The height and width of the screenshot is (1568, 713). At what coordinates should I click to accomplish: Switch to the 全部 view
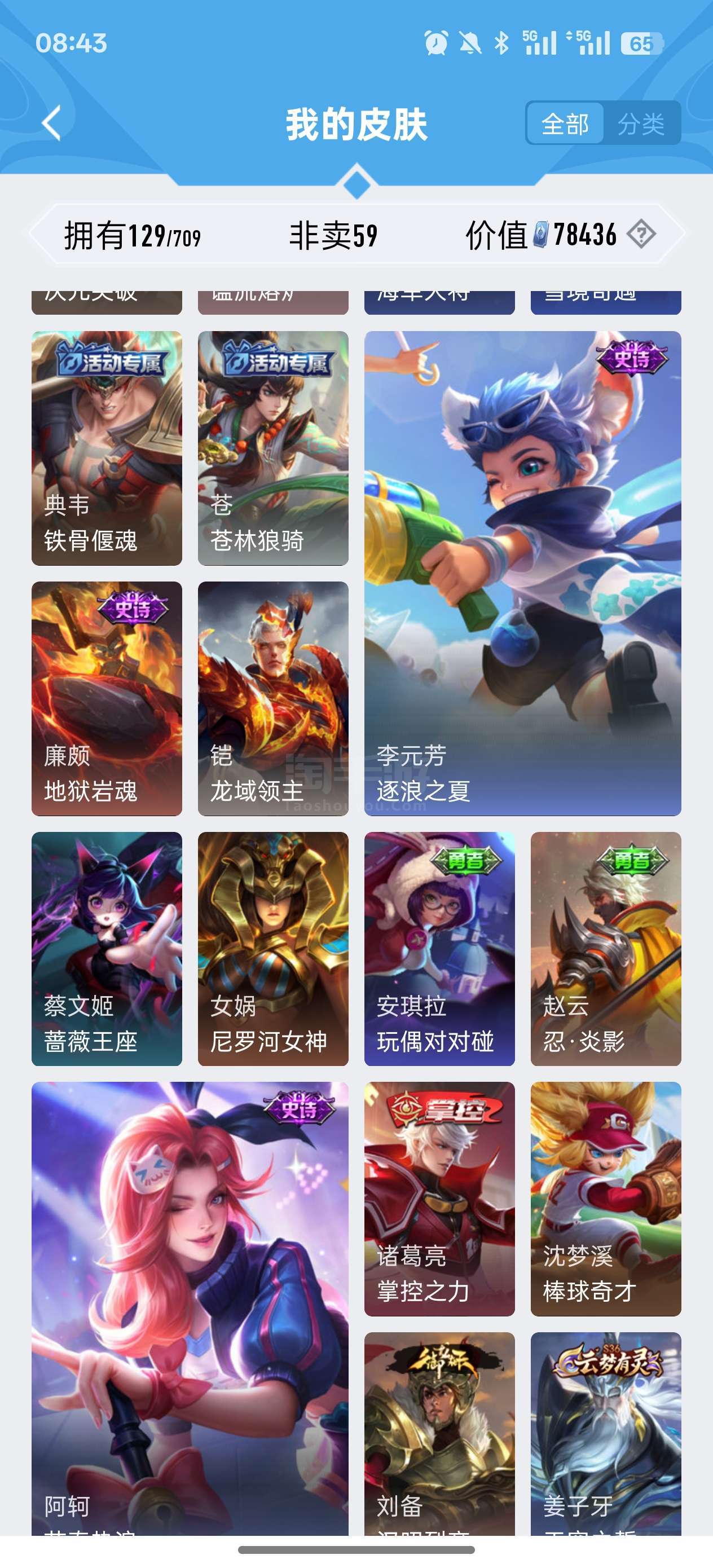click(565, 124)
